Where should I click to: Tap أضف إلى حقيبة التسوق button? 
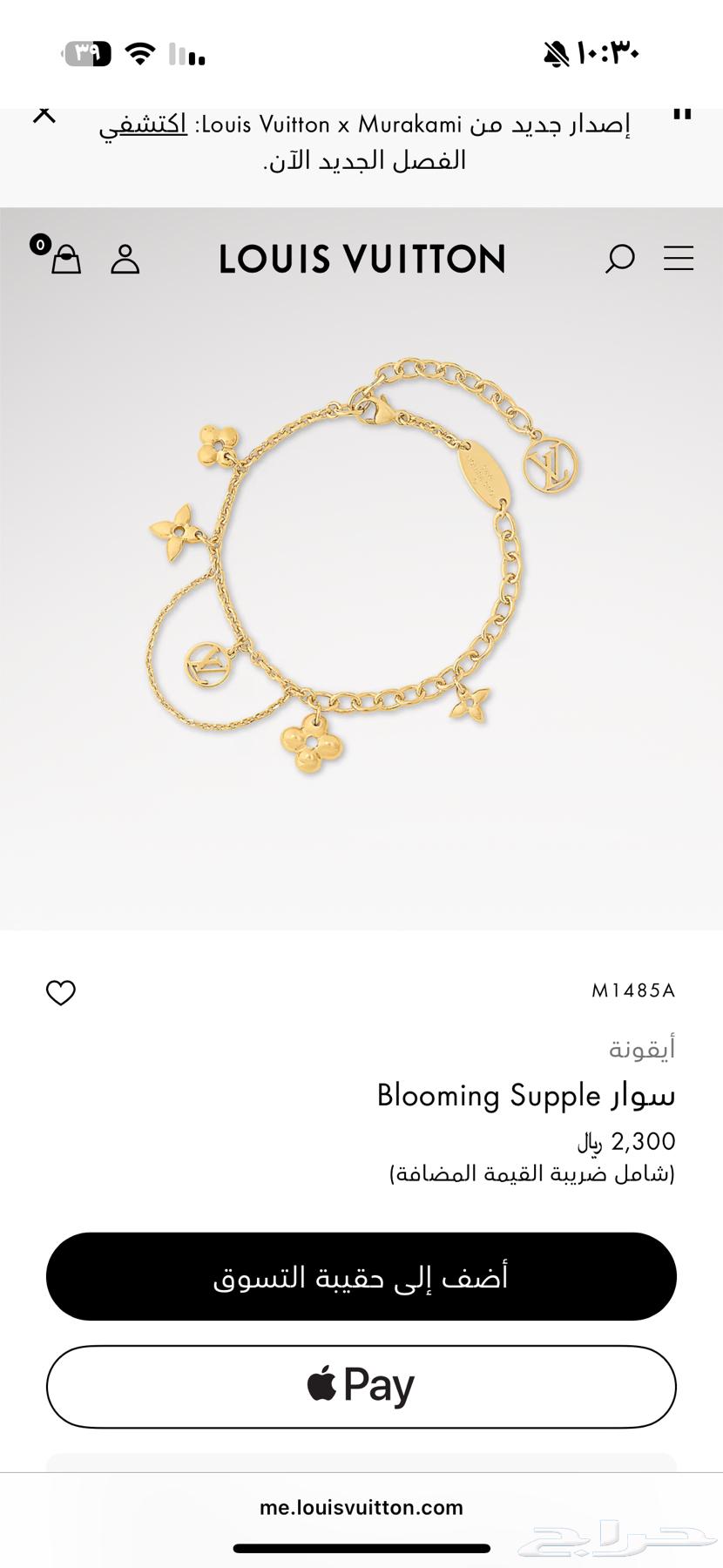click(x=361, y=1276)
